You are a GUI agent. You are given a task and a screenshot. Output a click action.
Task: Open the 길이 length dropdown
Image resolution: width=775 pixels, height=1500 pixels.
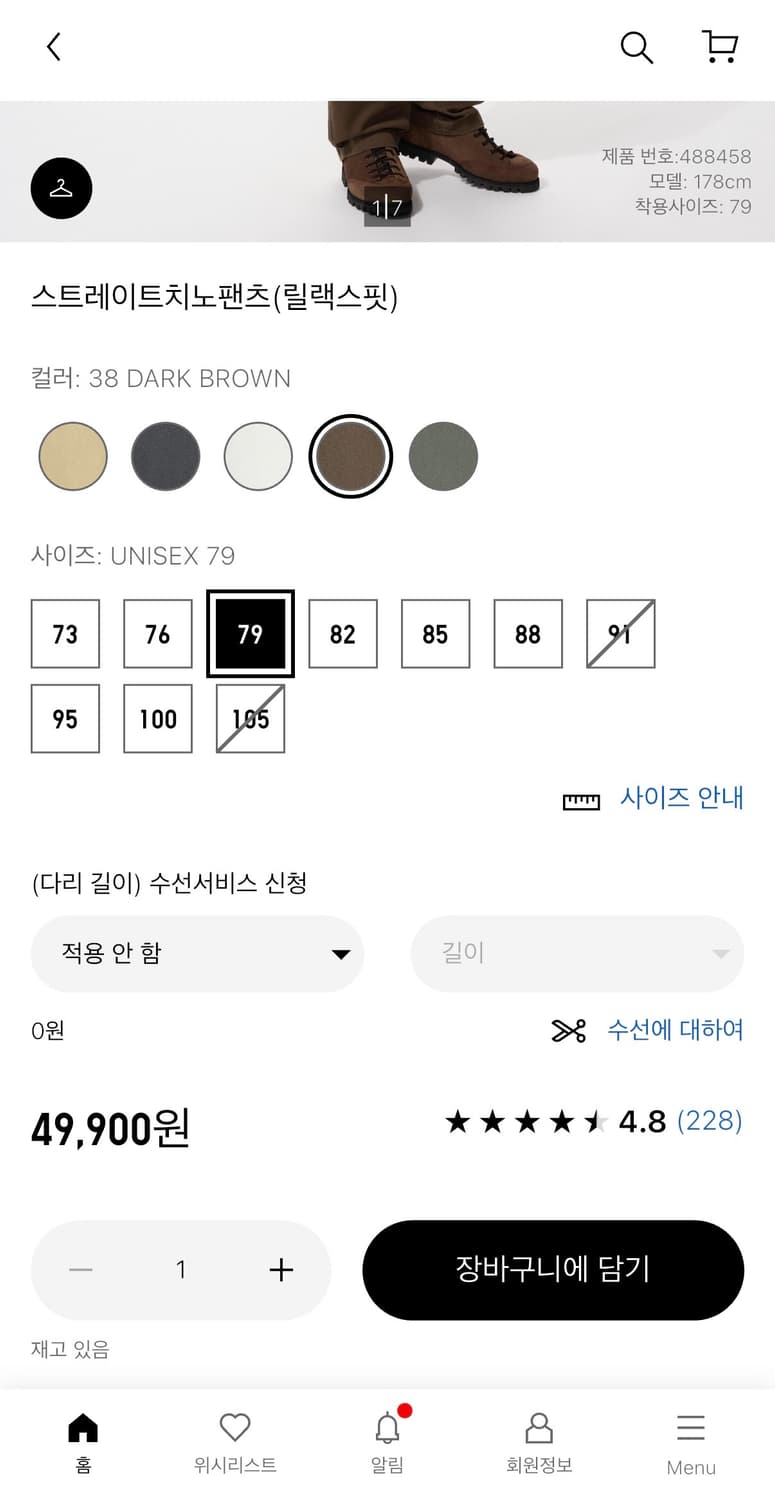coord(577,952)
